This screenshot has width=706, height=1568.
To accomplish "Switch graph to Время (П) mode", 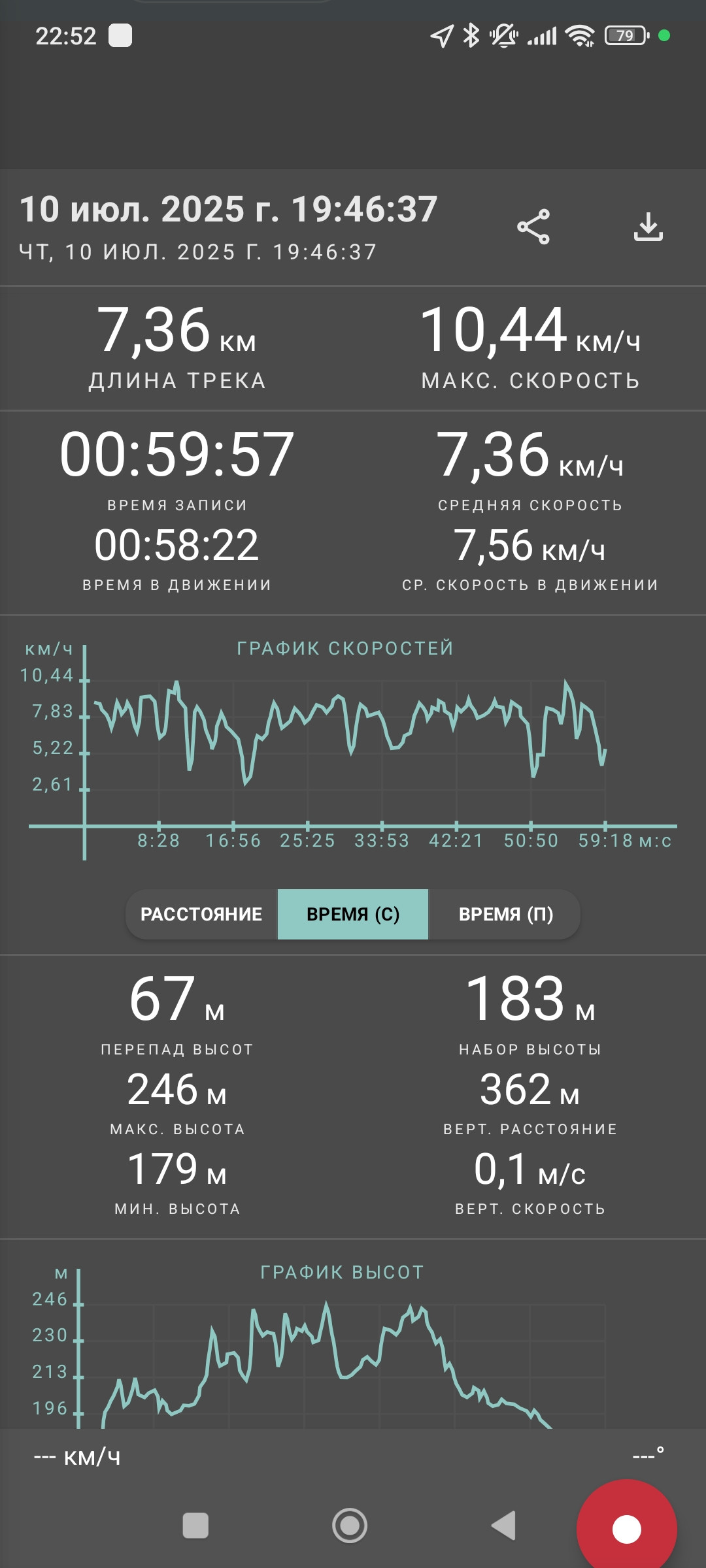I will 505,914.
